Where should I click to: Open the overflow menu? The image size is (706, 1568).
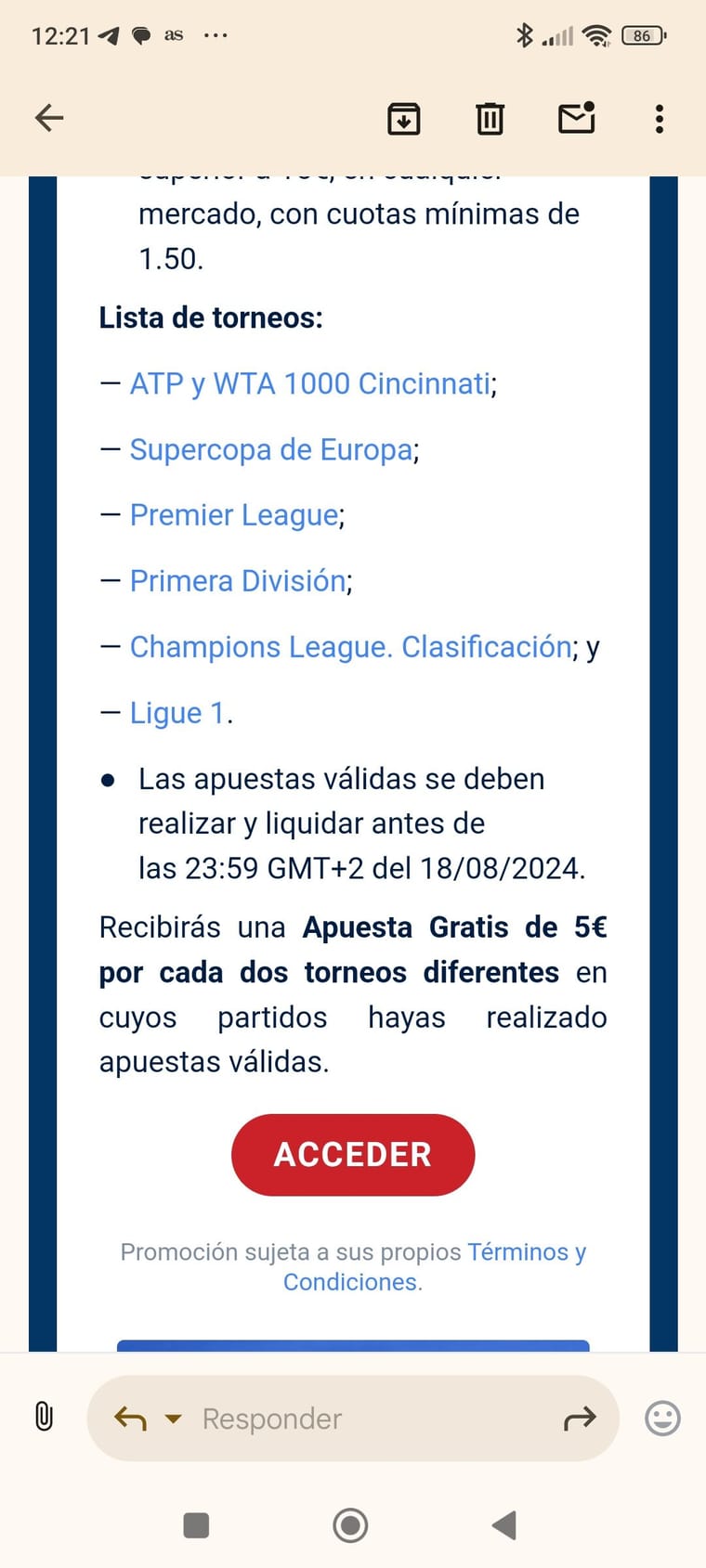click(x=659, y=119)
